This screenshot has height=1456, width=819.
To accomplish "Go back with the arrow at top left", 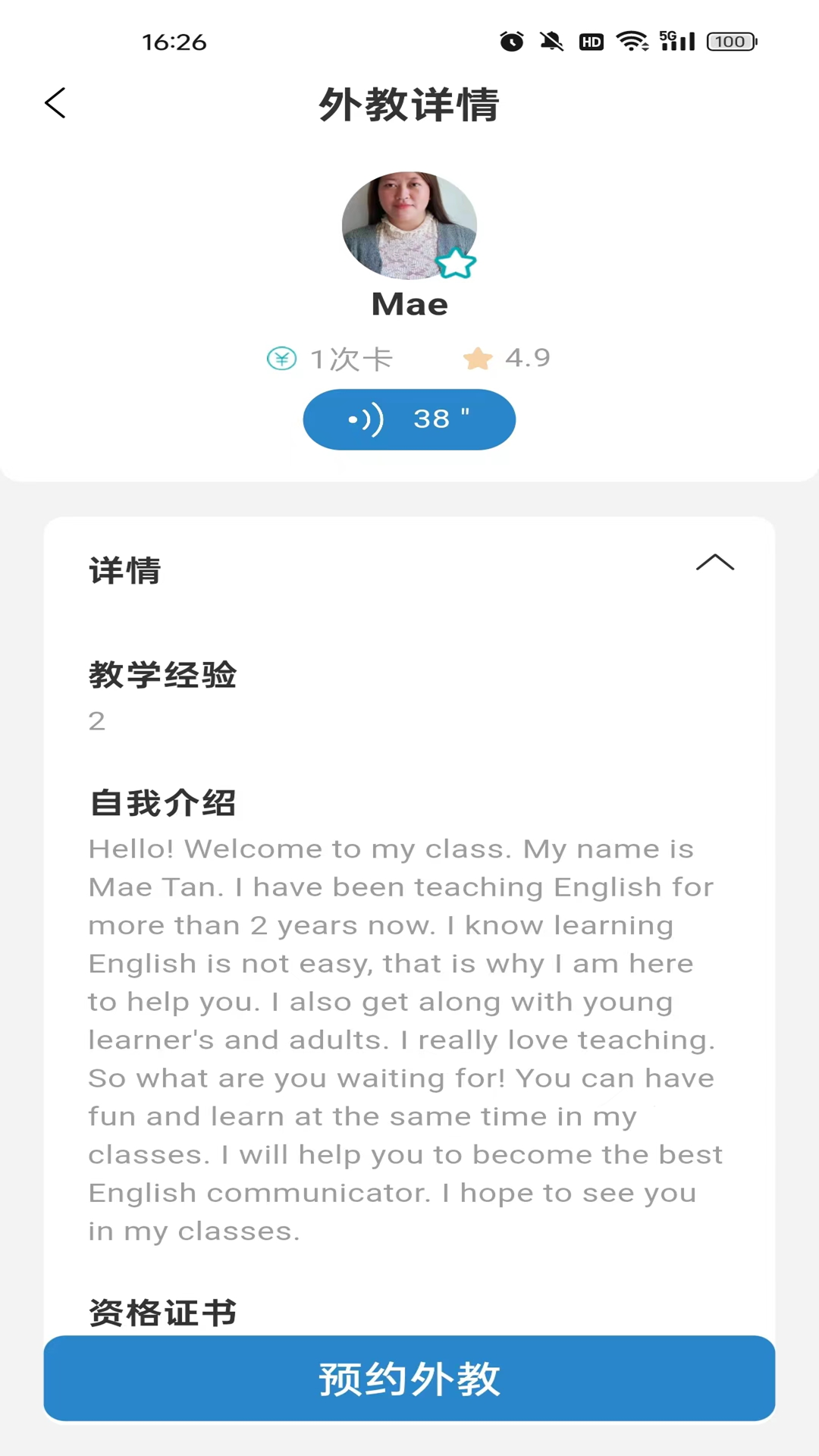I will pos(55,102).
